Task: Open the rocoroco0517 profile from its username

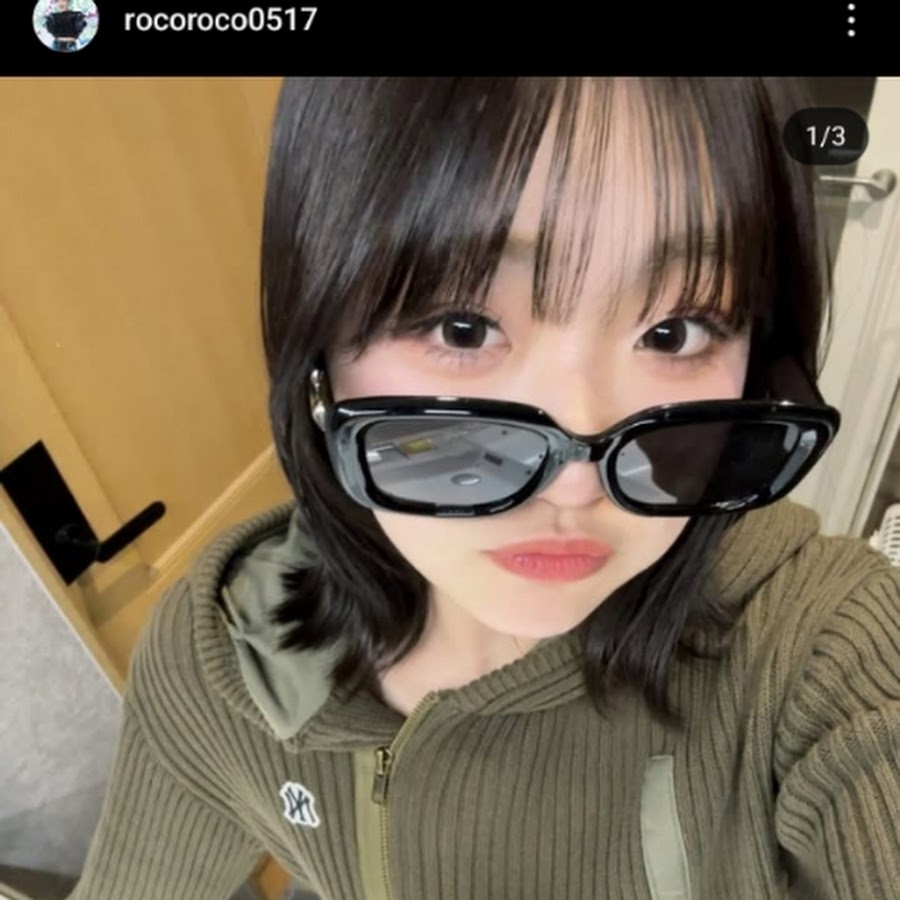Action: 220,20
